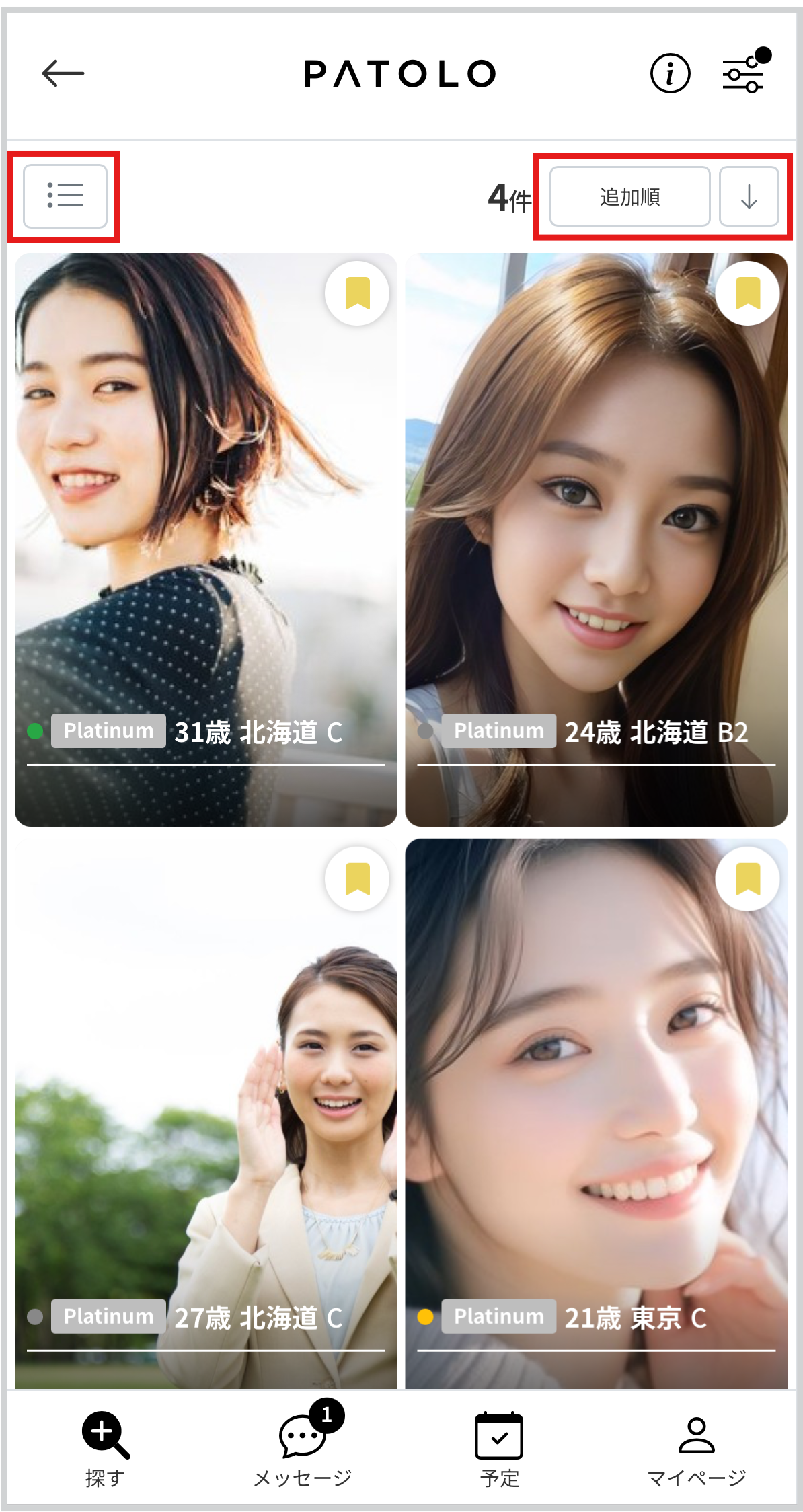Remove bookmark on 24歳 北海道 B2 card
The height and width of the screenshot is (1512, 803).
747,293
